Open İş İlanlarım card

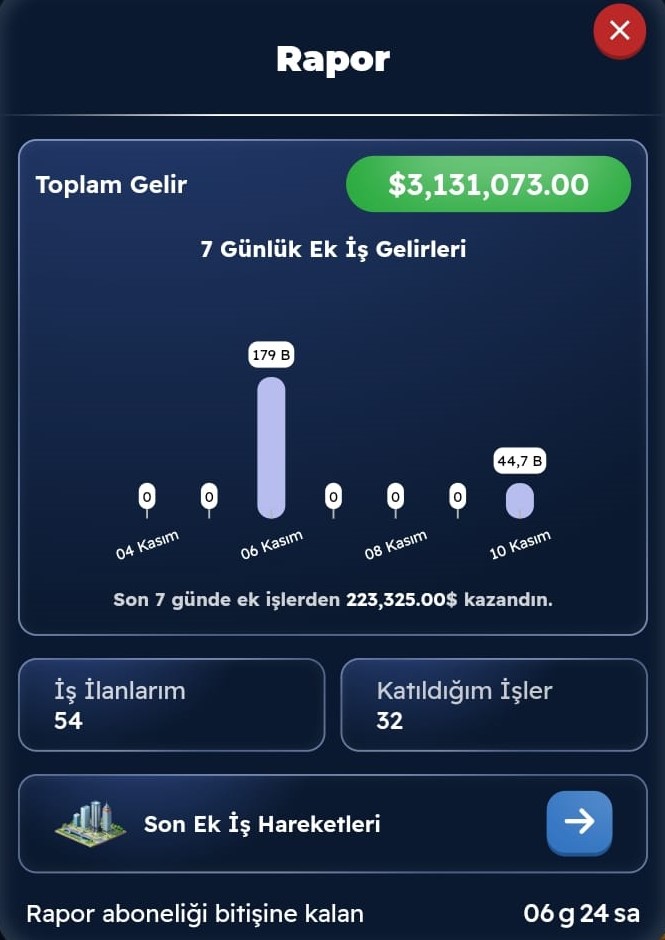[x=171, y=704]
